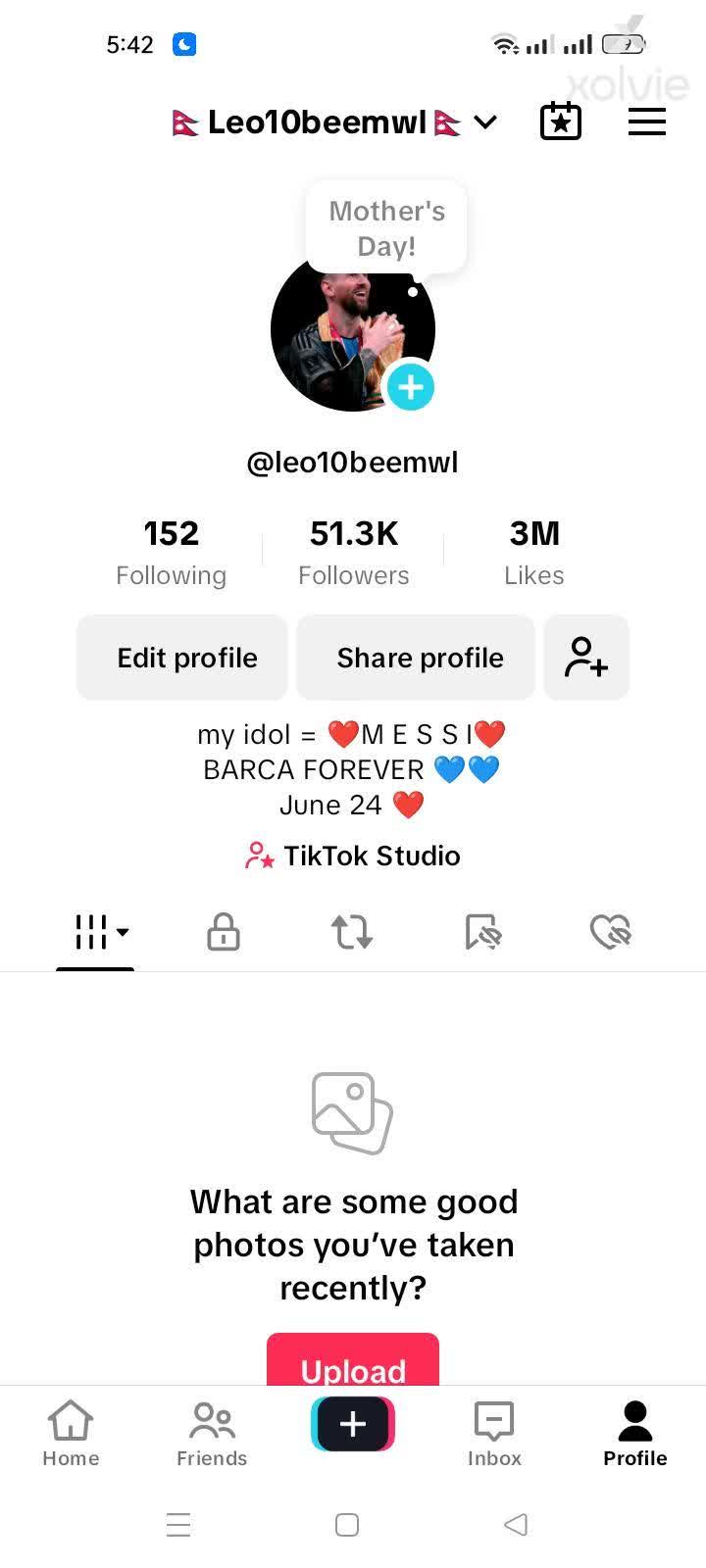This screenshot has width=706, height=1568.
Task: Open the favorites bookmark tab
Action: coord(481,932)
